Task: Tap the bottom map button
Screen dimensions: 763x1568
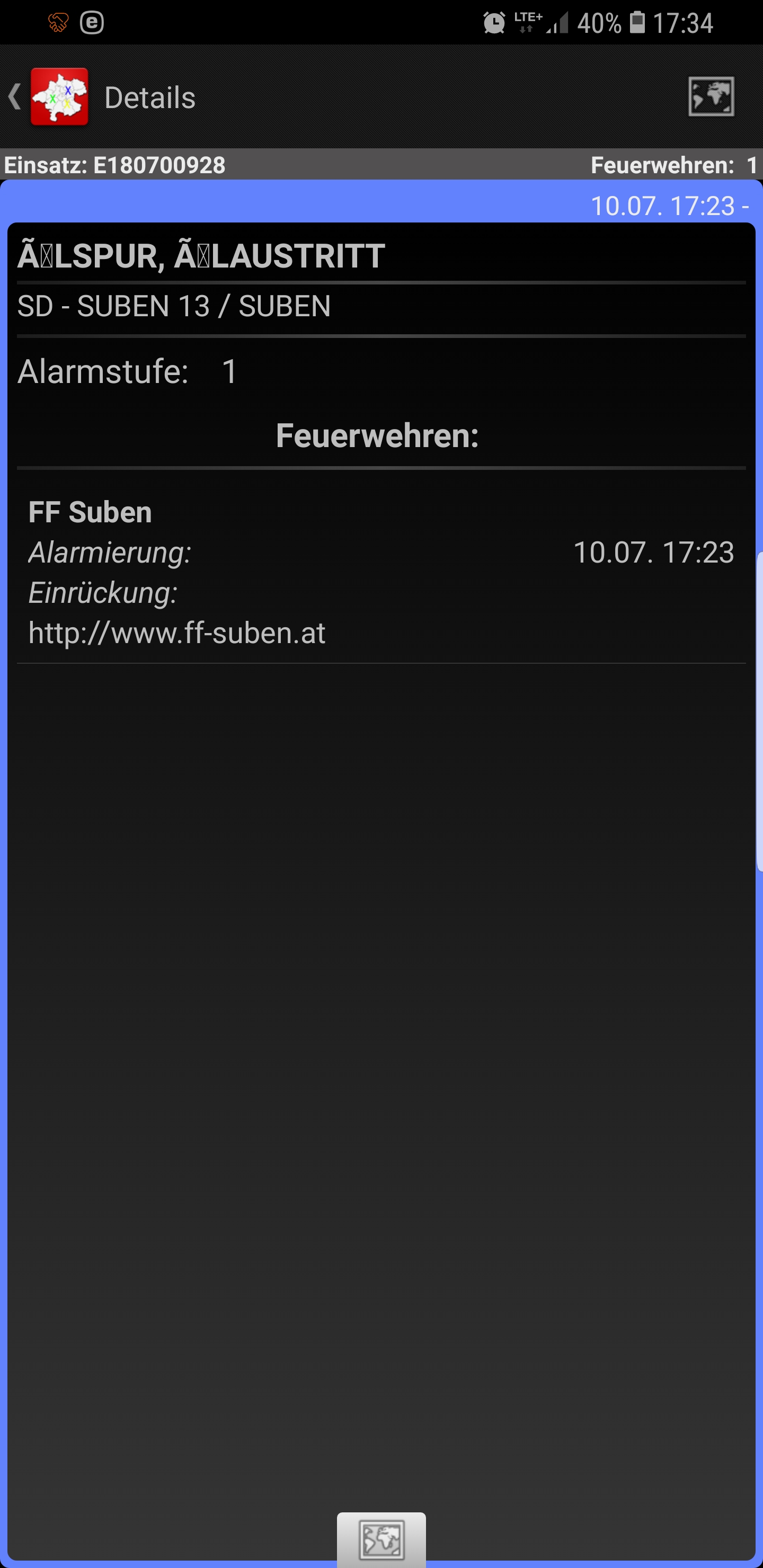Action: [x=381, y=1539]
